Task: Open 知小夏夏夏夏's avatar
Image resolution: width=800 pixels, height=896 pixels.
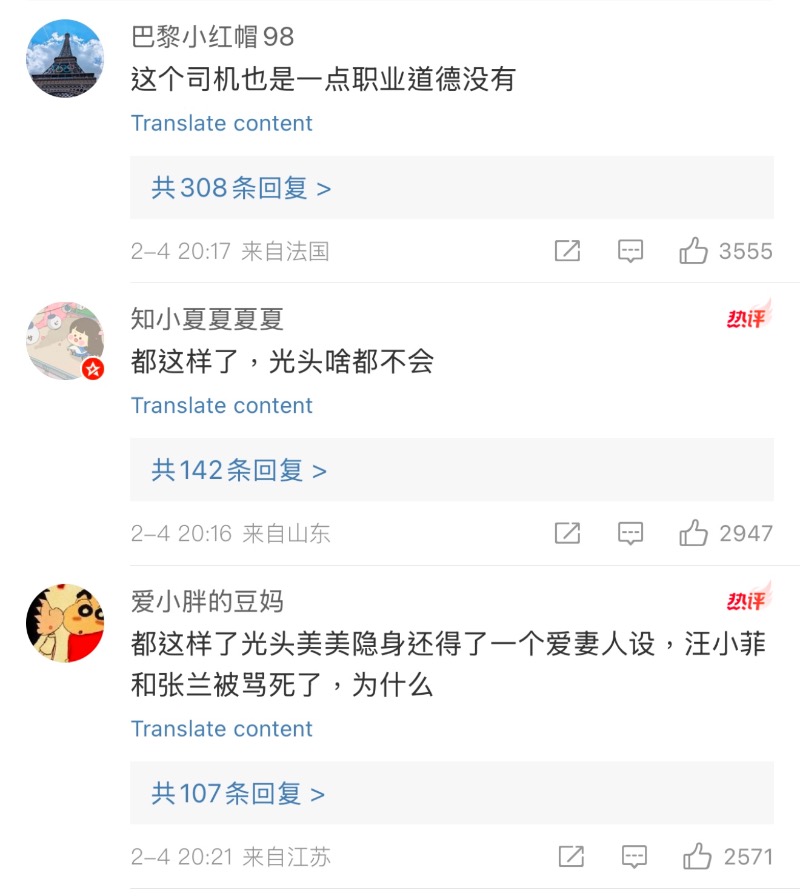Action: point(65,340)
